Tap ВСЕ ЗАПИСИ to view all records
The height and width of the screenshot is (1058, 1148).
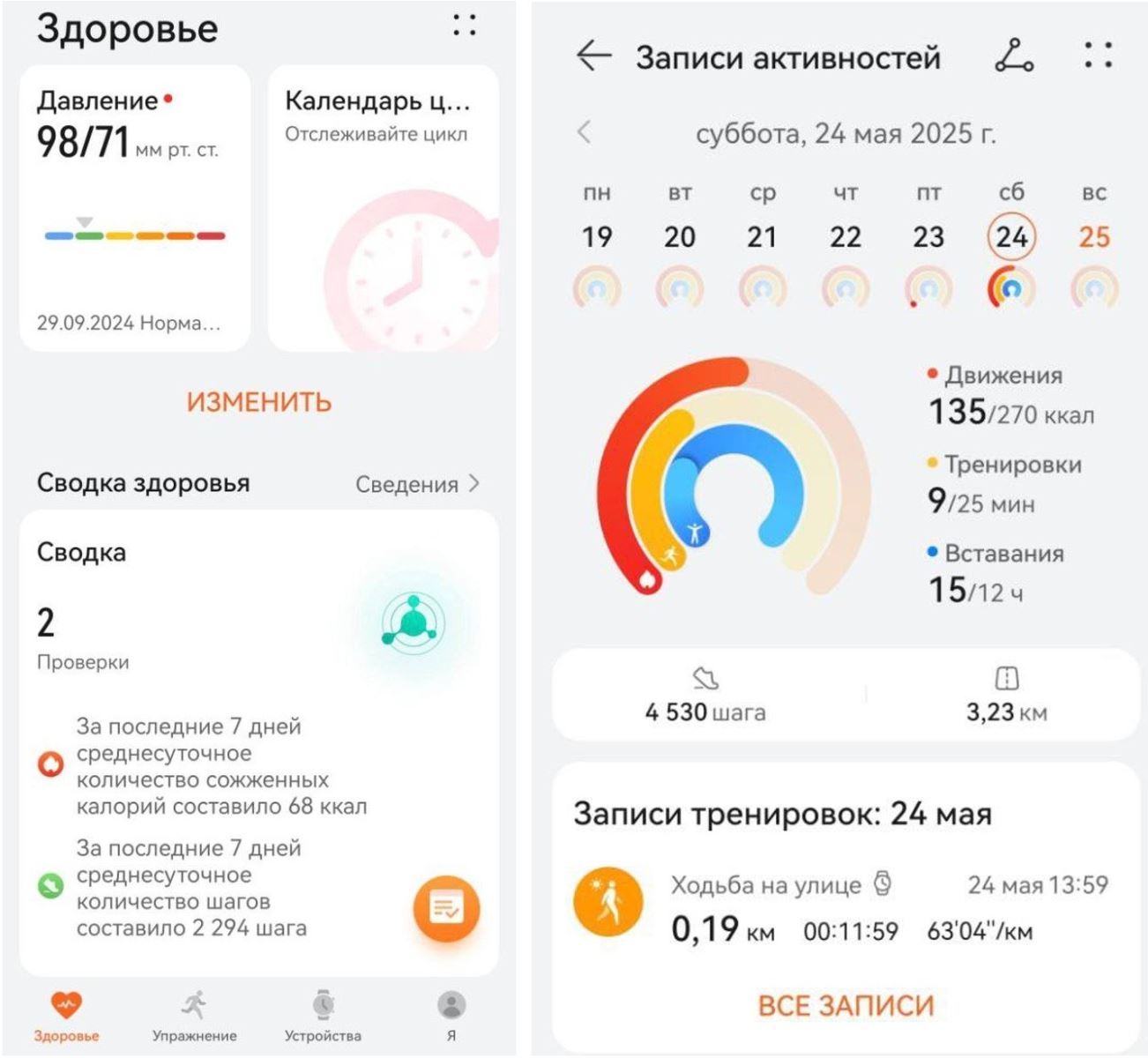tap(845, 1005)
